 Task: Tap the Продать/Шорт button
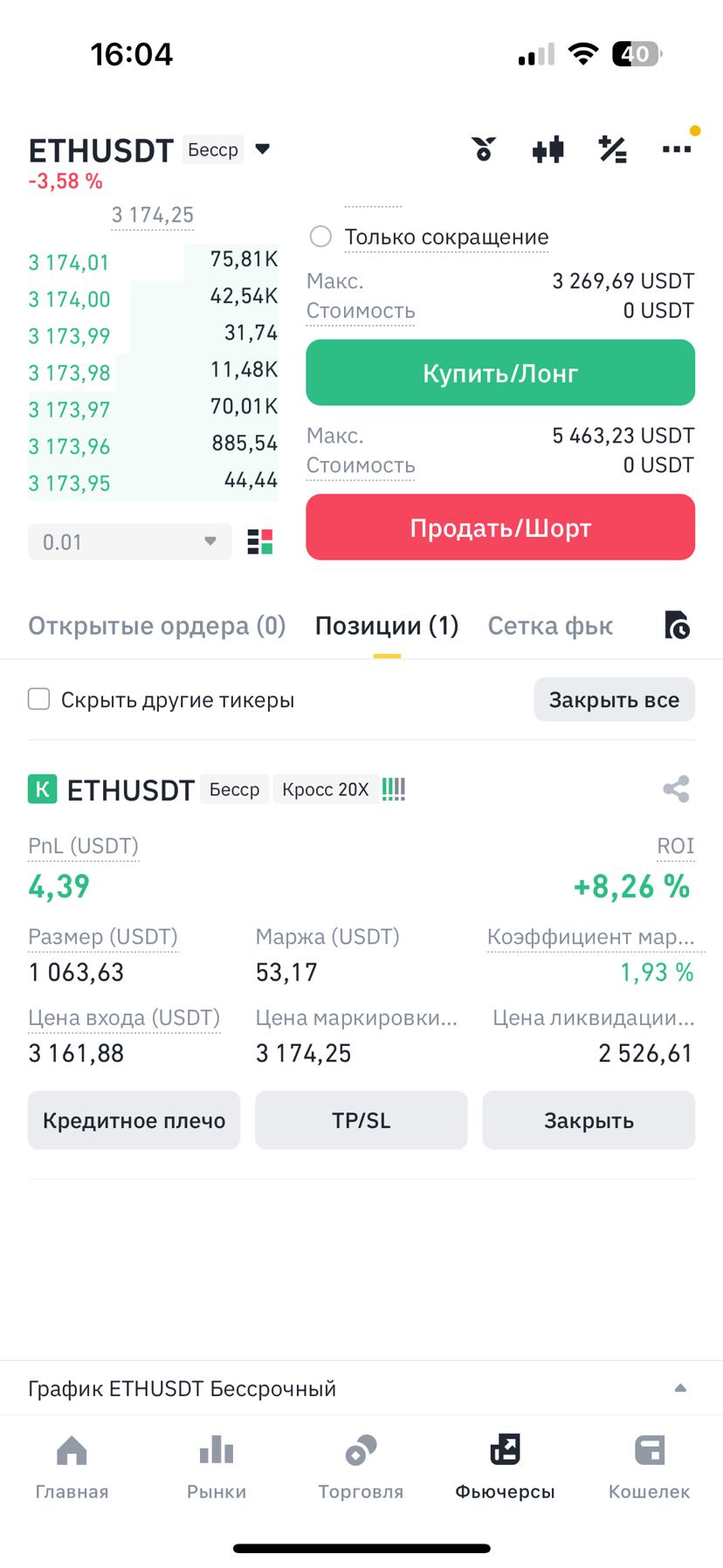pyautogui.click(x=500, y=527)
